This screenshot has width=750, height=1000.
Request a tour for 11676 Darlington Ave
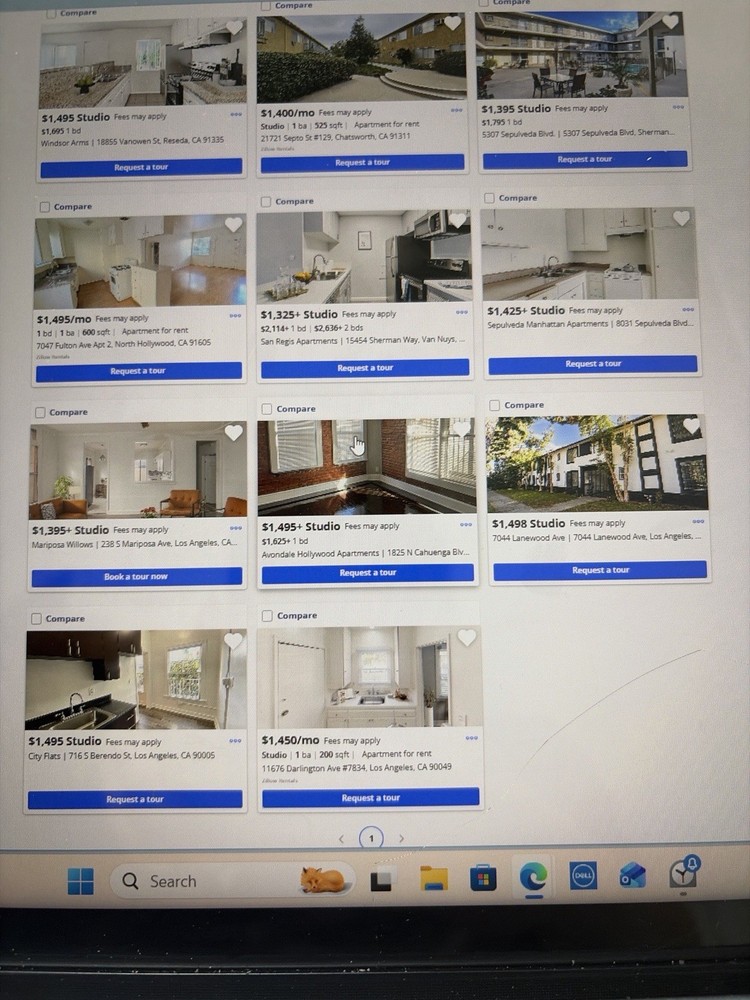click(370, 798)
